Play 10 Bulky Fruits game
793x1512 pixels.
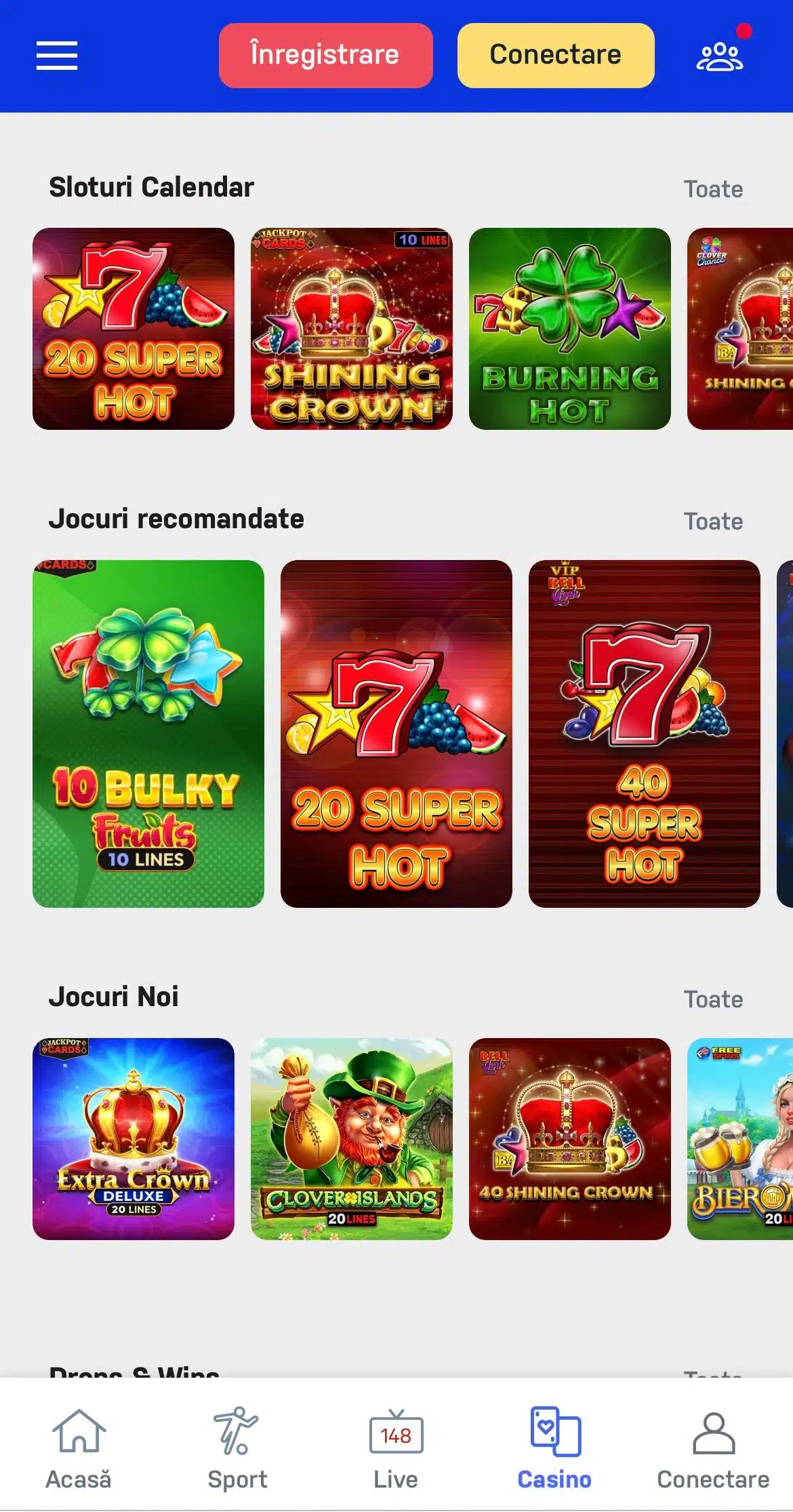[x=148, y=734]
